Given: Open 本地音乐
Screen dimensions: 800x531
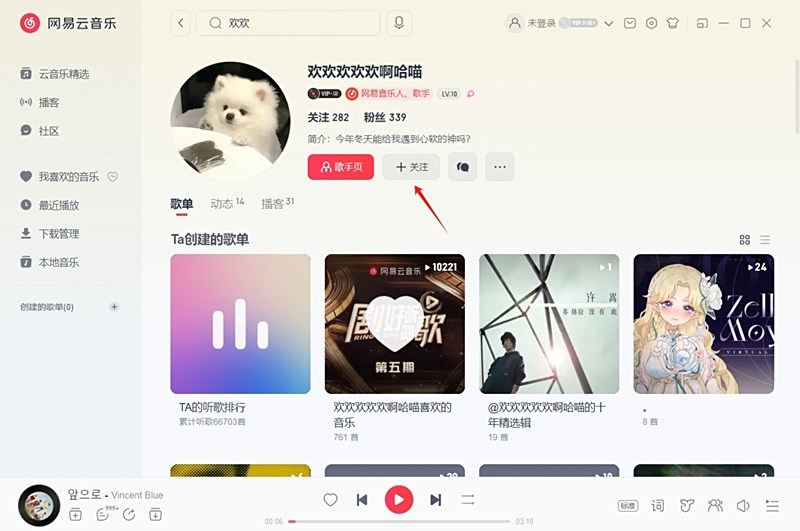Looking at the screenshot, I should 58,262.
